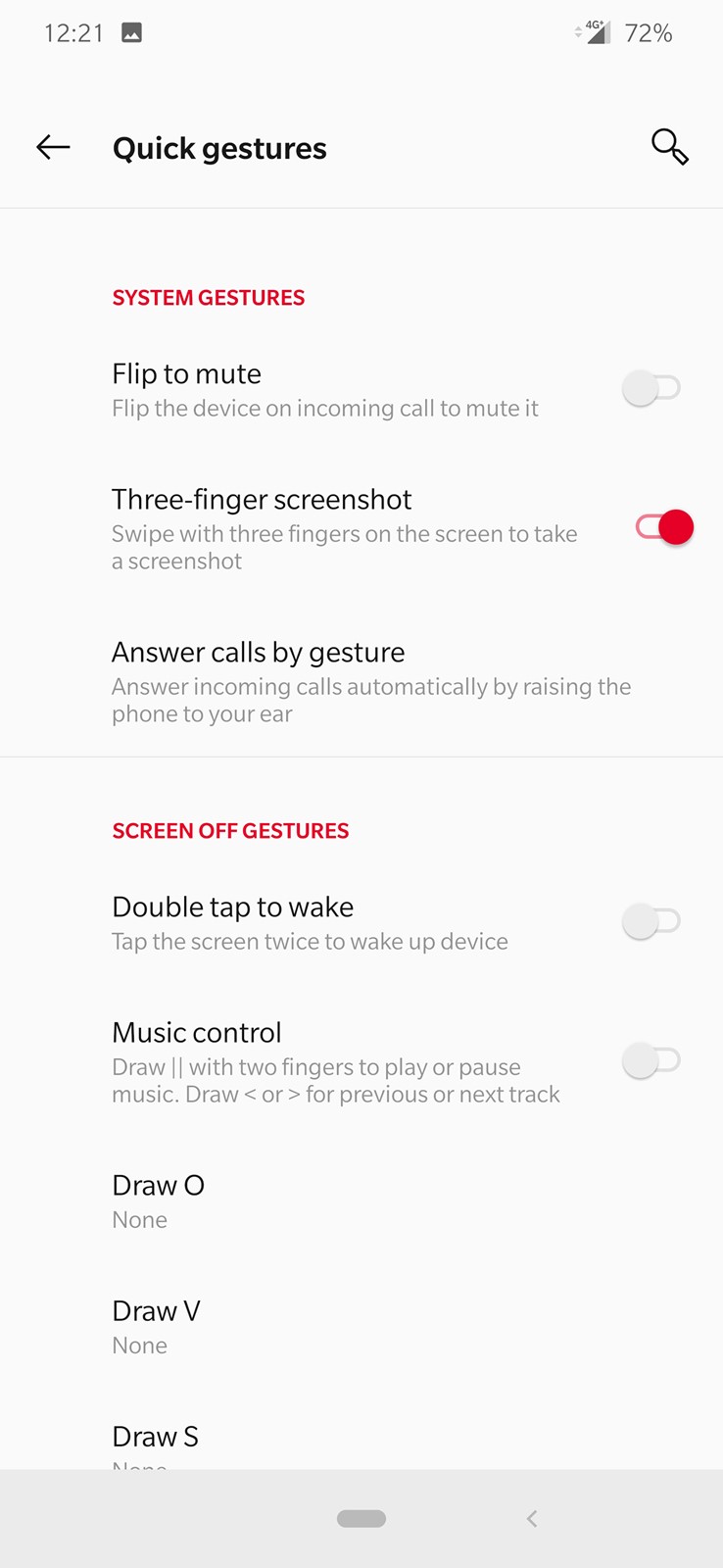The image size is (723, 1568).
Task: Open Draw V gesture setting
Action: [361, 1327]
